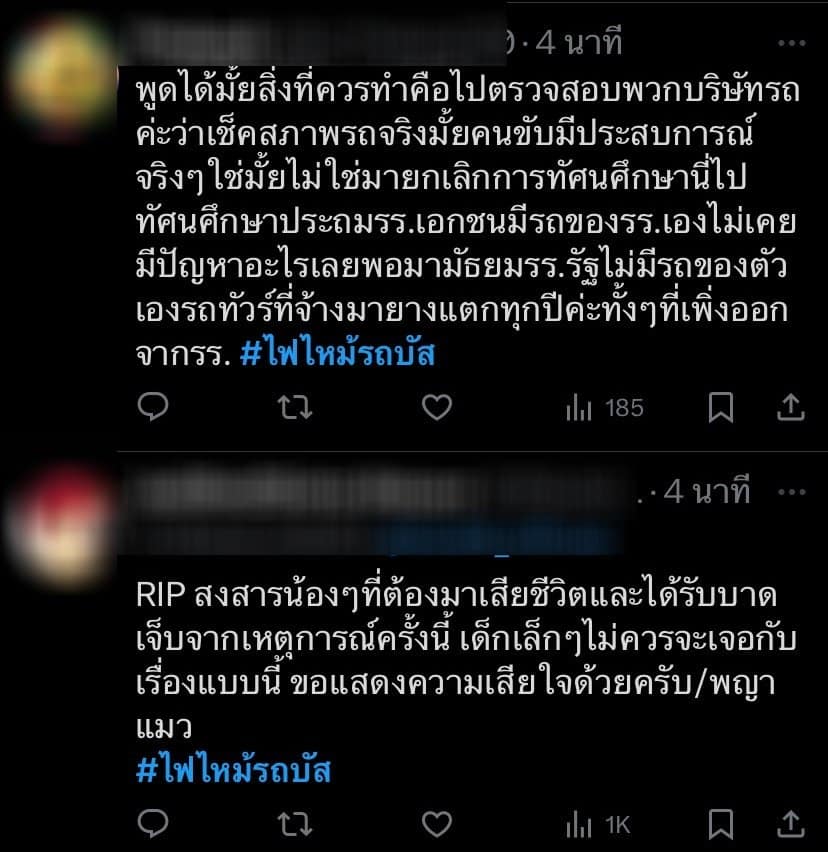
Task: Share the tweet with 185 views
Action: (790, 407)
